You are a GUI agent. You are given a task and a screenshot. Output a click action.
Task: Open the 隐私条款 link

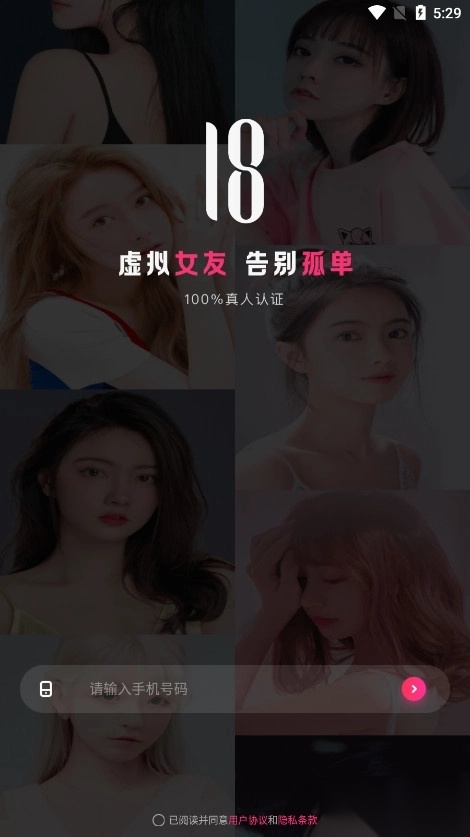[297, 820]
